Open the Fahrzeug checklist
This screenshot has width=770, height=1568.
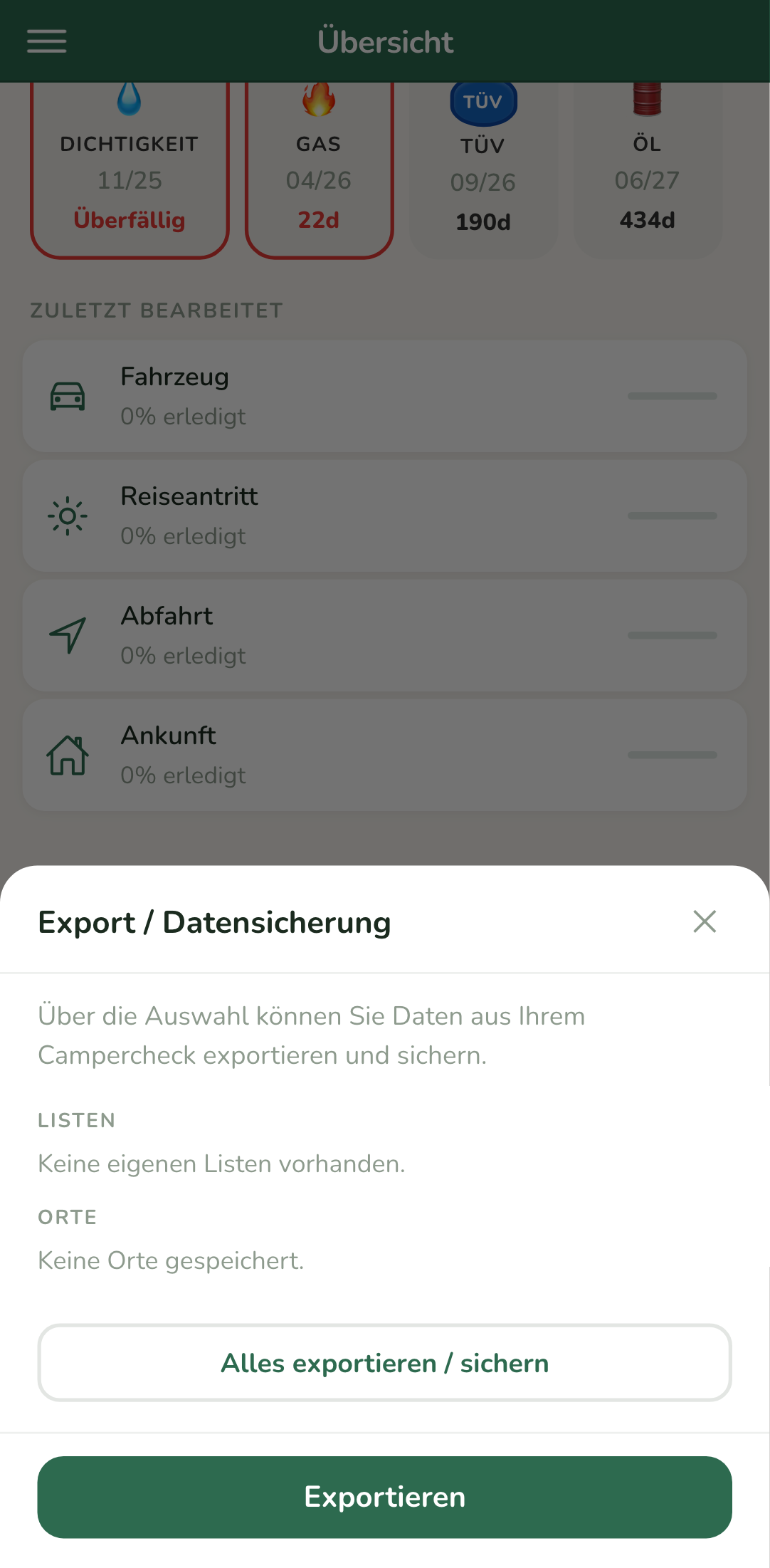(x=385, y=396)
